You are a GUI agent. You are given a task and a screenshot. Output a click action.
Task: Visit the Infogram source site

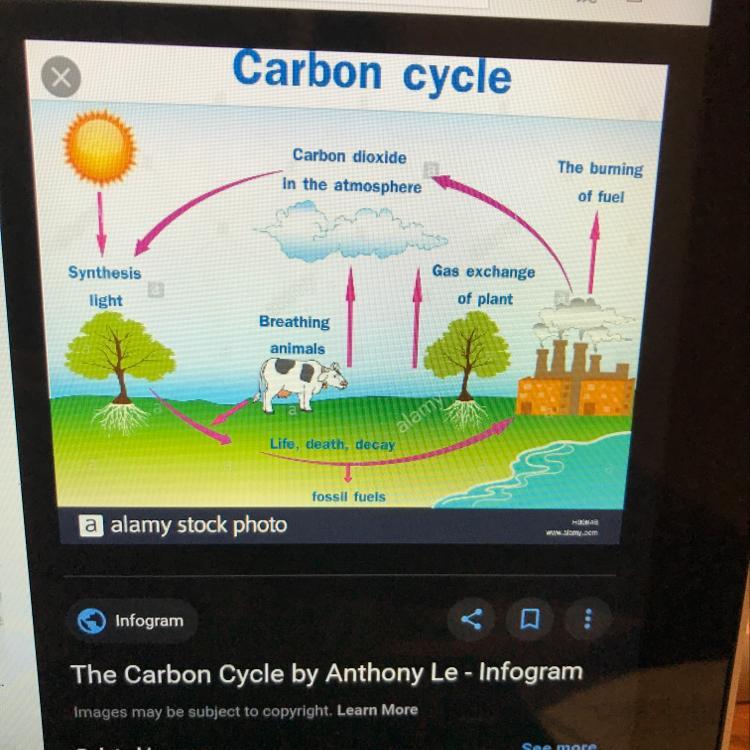[x=132, y=621]
